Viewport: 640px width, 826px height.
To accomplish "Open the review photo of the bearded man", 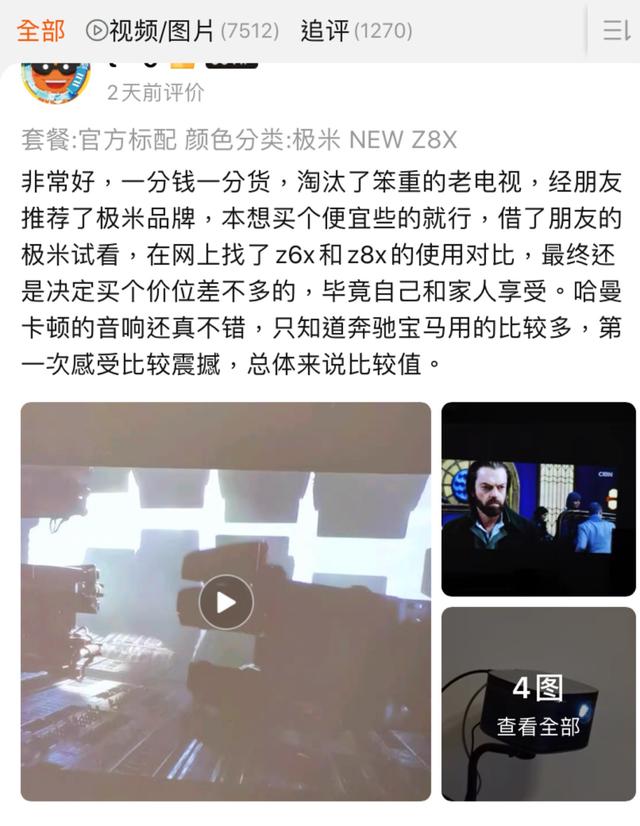I will (x=538, y=499).
